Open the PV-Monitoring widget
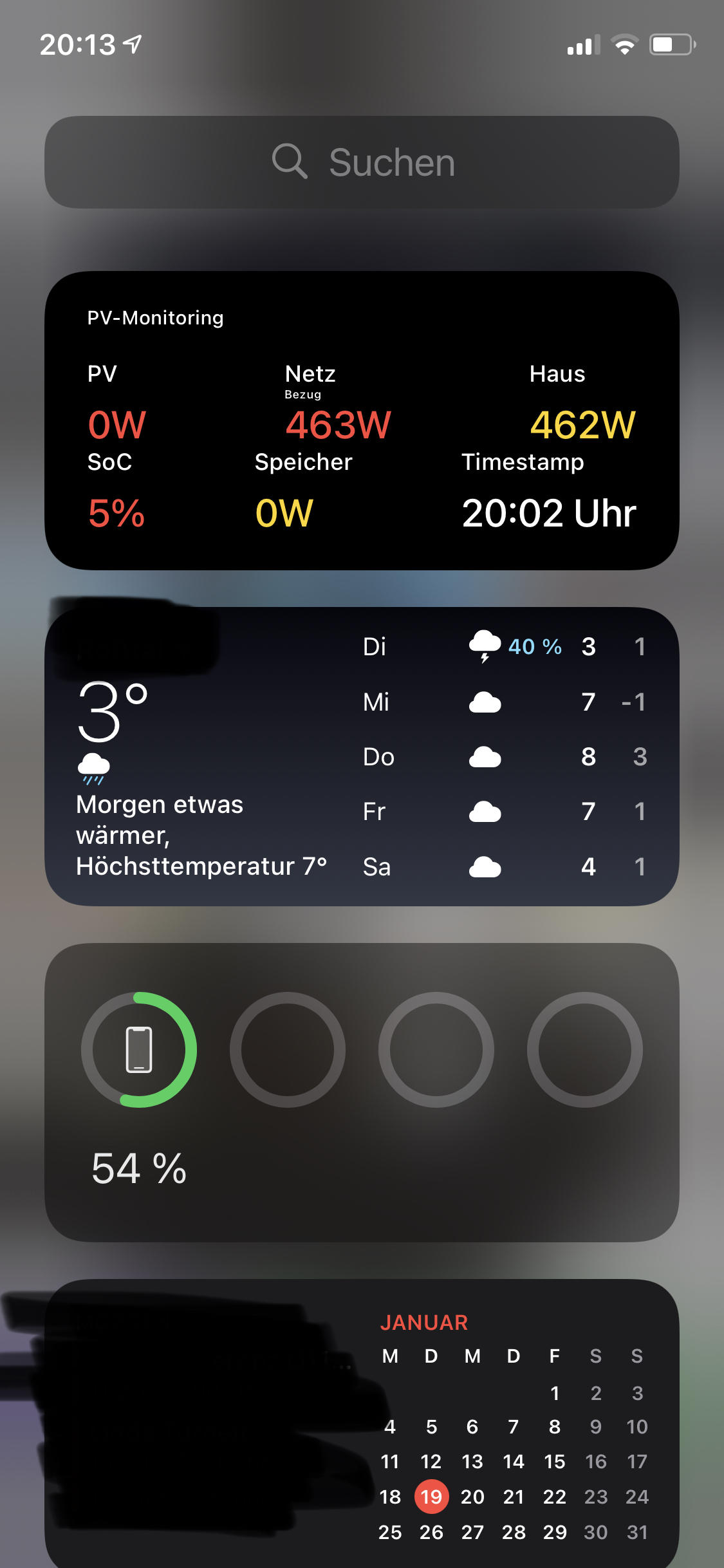This screenshot has width=724, height=1568. (x=362, y=420)
